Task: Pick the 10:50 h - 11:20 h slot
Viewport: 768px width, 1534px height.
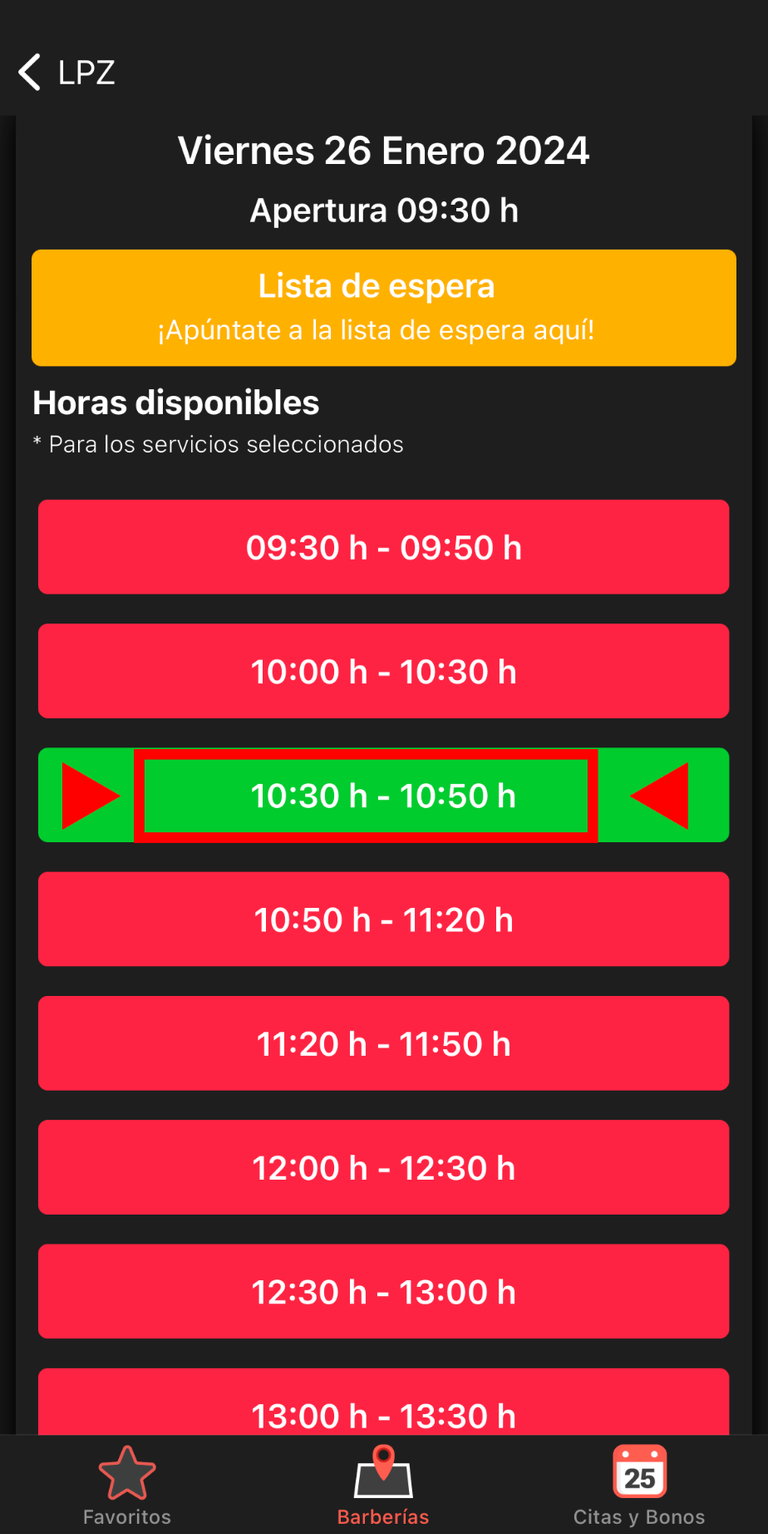Action: [x=384, y=919]
